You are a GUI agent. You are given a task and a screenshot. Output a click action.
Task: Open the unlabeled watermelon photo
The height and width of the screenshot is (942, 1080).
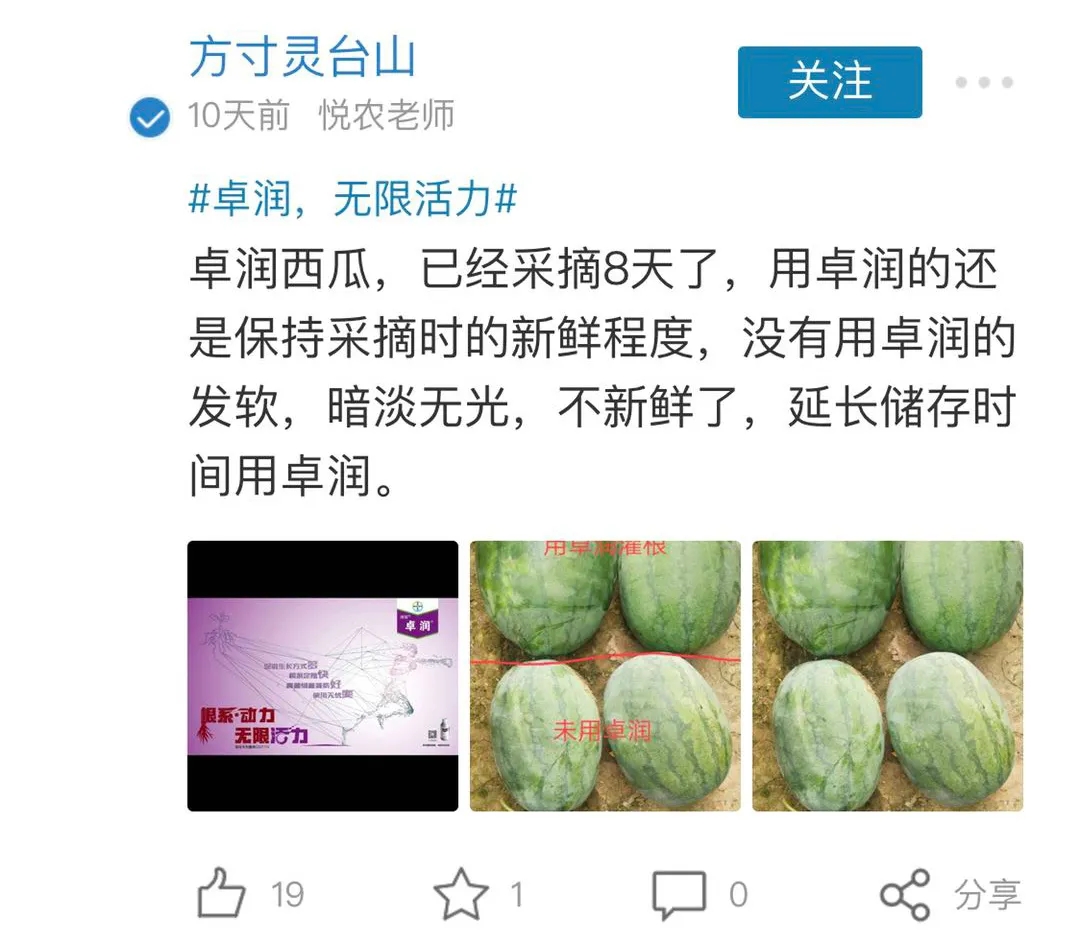887,676
